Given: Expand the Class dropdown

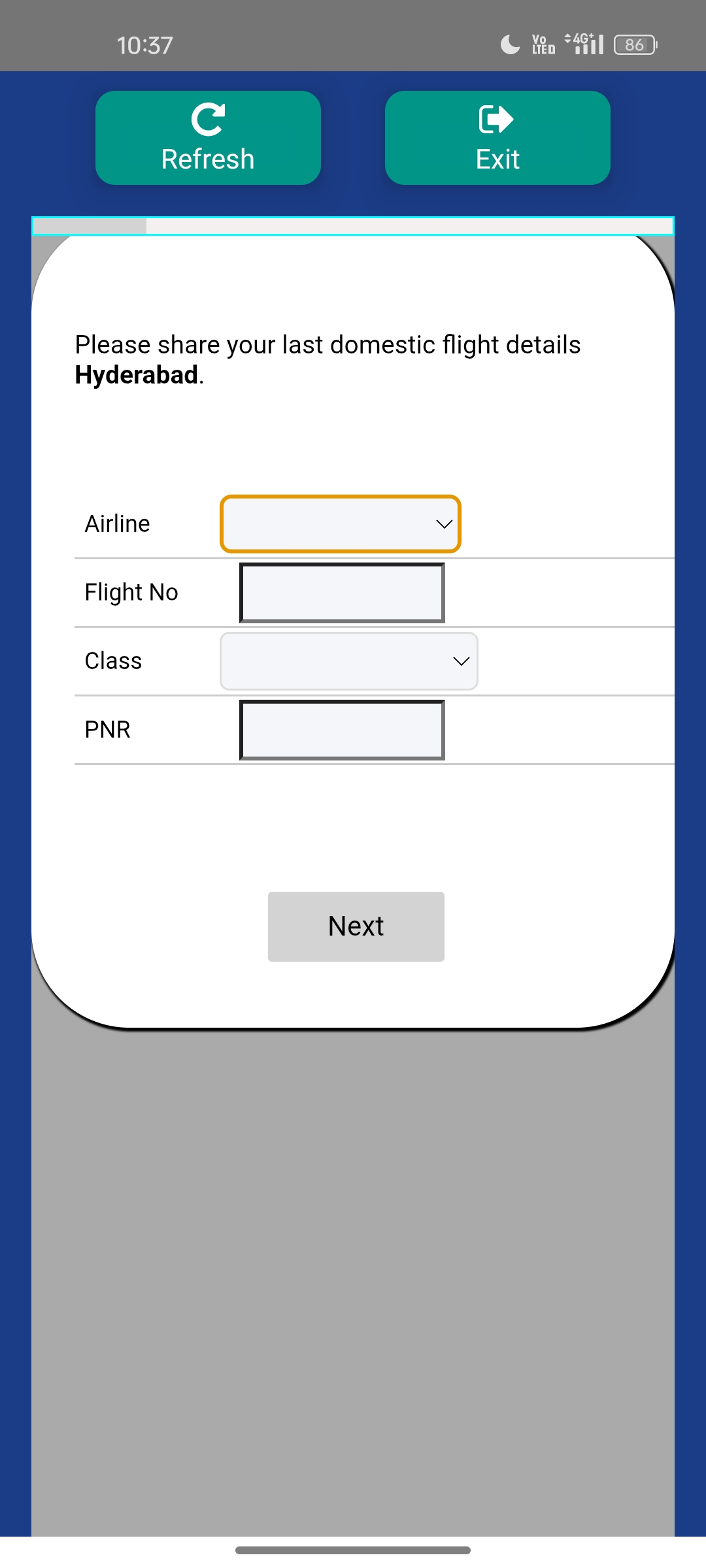Looking at the screenshot, I should pyautogui.click(x=349, y=661).
